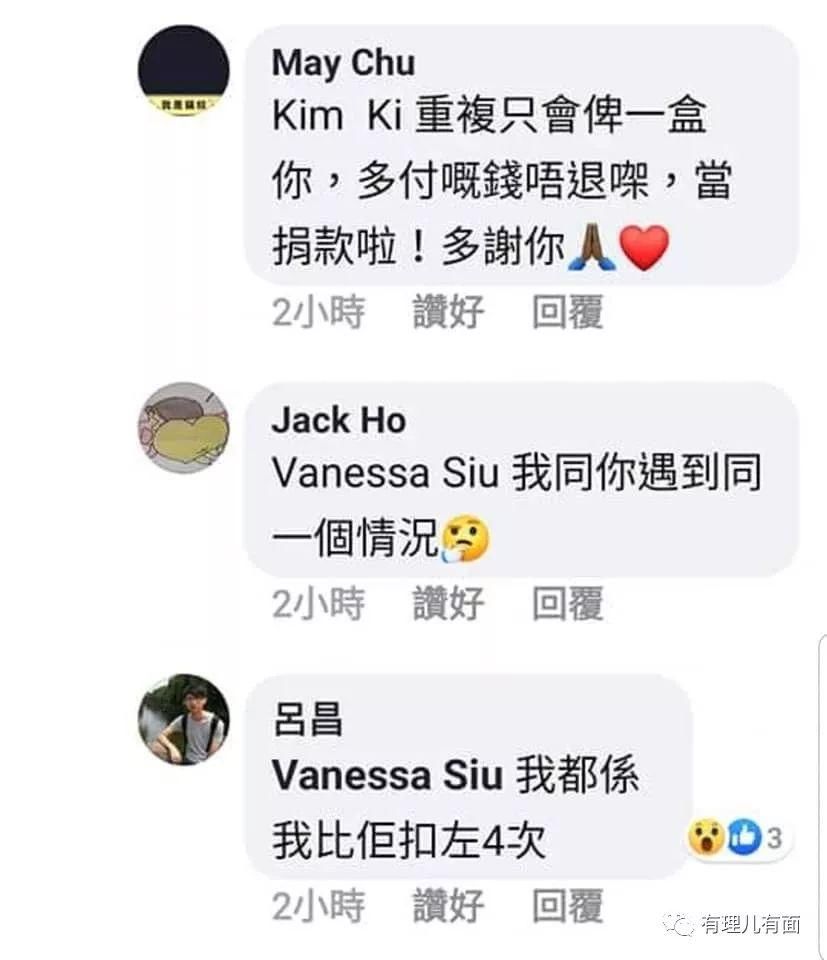The width and height of the screenshot is (827, 960).
Task: Like 呂昌's comment
Action: [x=448, y=906]
